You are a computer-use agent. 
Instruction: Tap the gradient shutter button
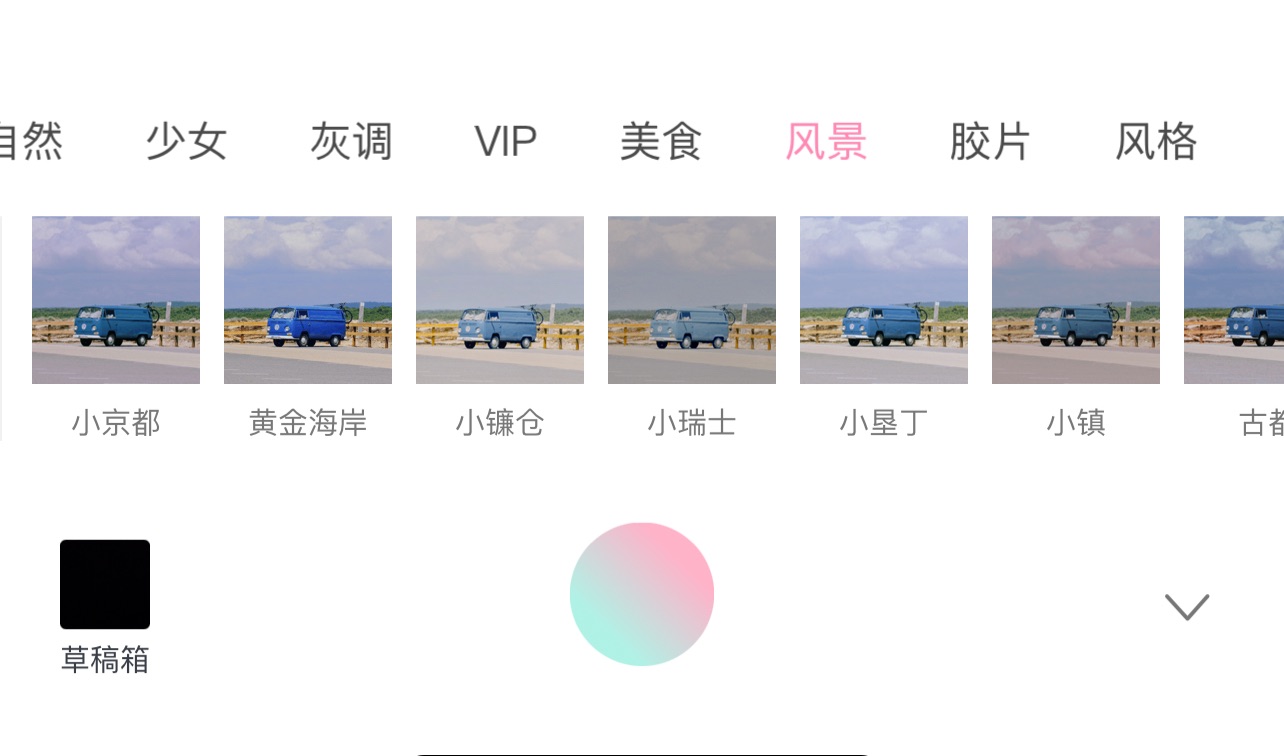pyautogui.click(x=642, y=594)
